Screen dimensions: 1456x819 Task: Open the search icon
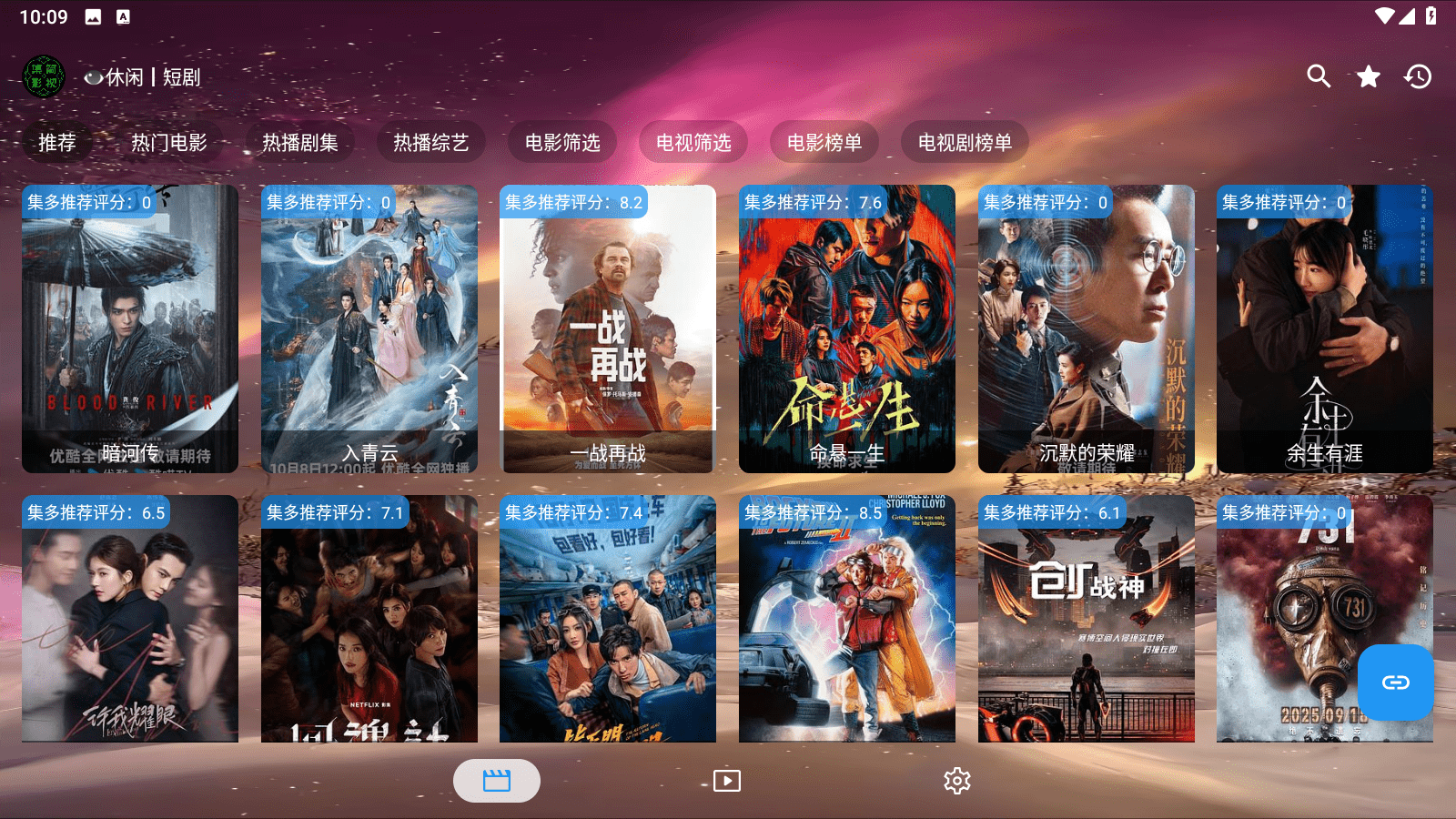(x=1319, y=76)
